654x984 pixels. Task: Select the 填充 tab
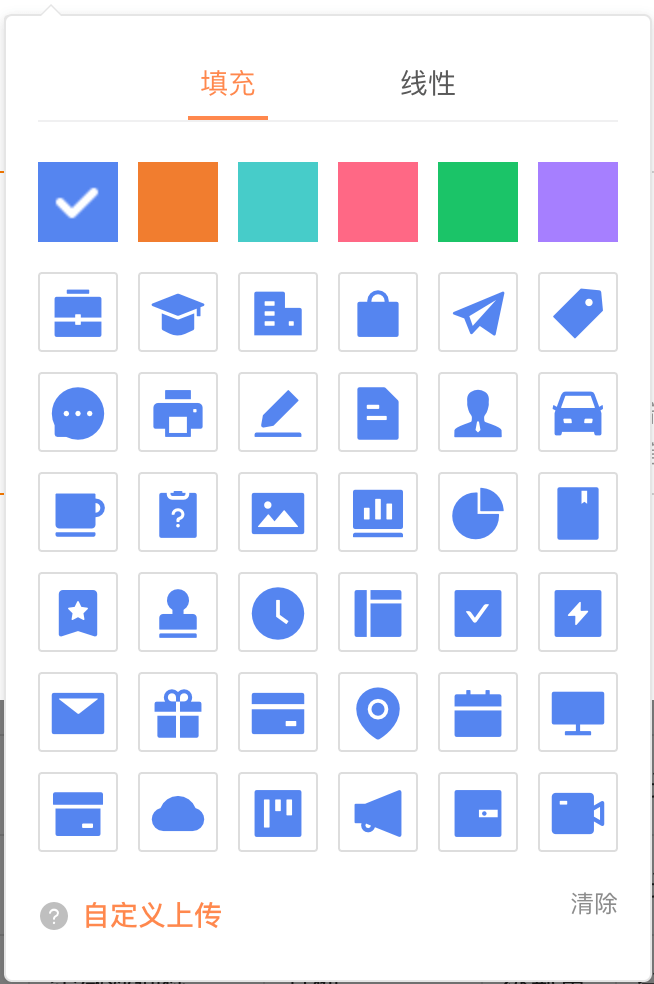(x=228, y=84)
